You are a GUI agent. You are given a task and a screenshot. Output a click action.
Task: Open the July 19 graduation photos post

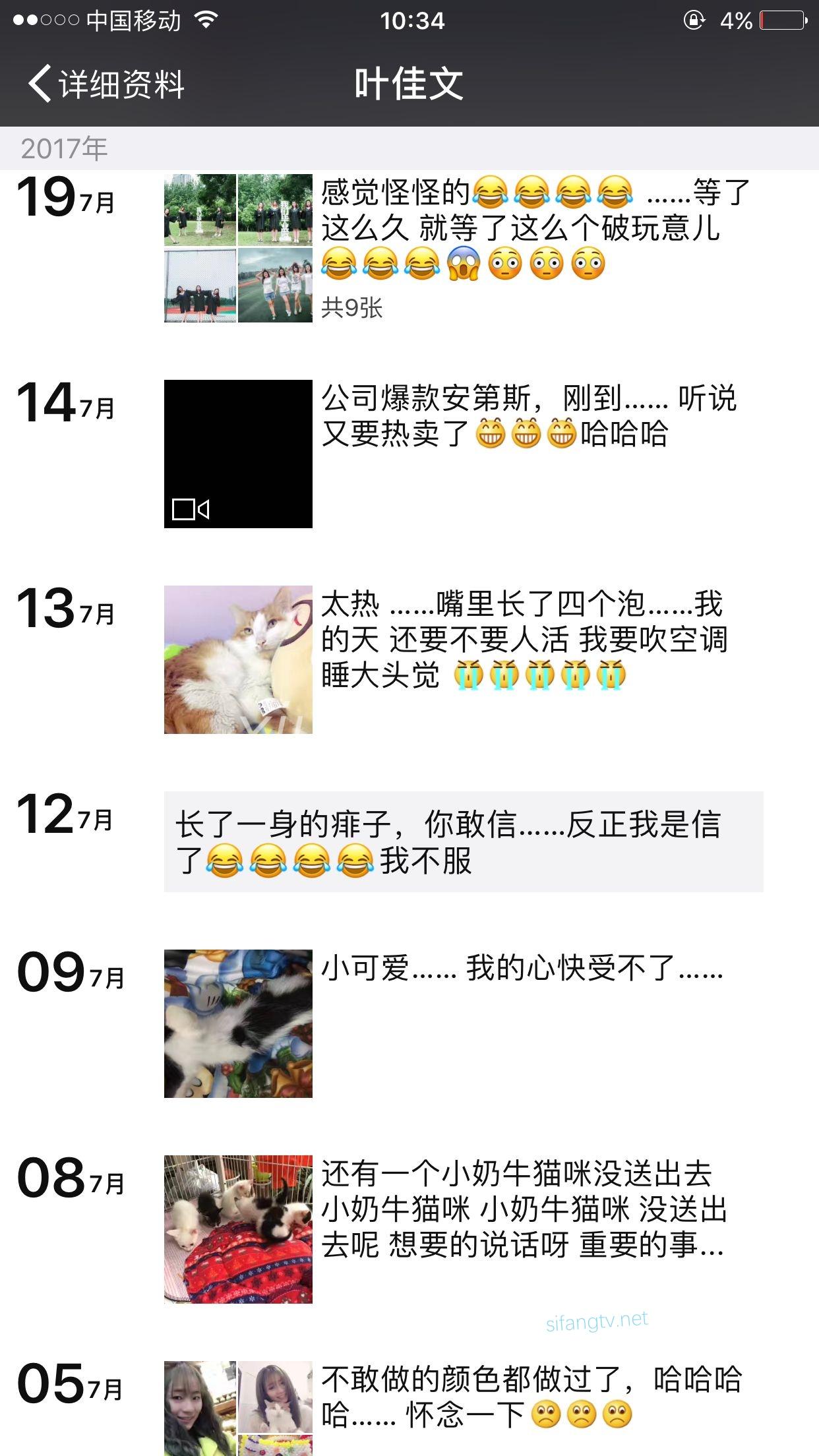(238, 248)
